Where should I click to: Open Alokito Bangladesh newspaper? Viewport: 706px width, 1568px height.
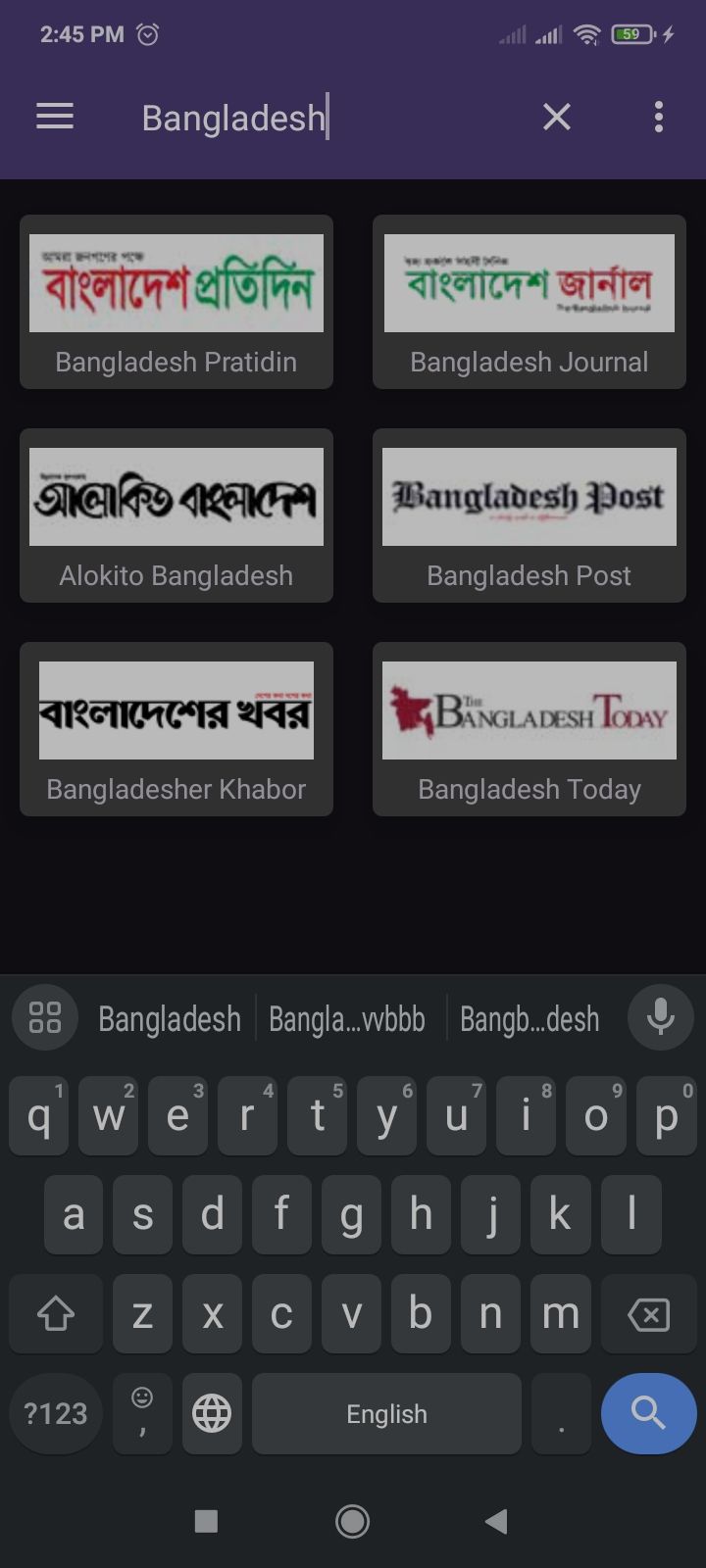click(176, 515)
